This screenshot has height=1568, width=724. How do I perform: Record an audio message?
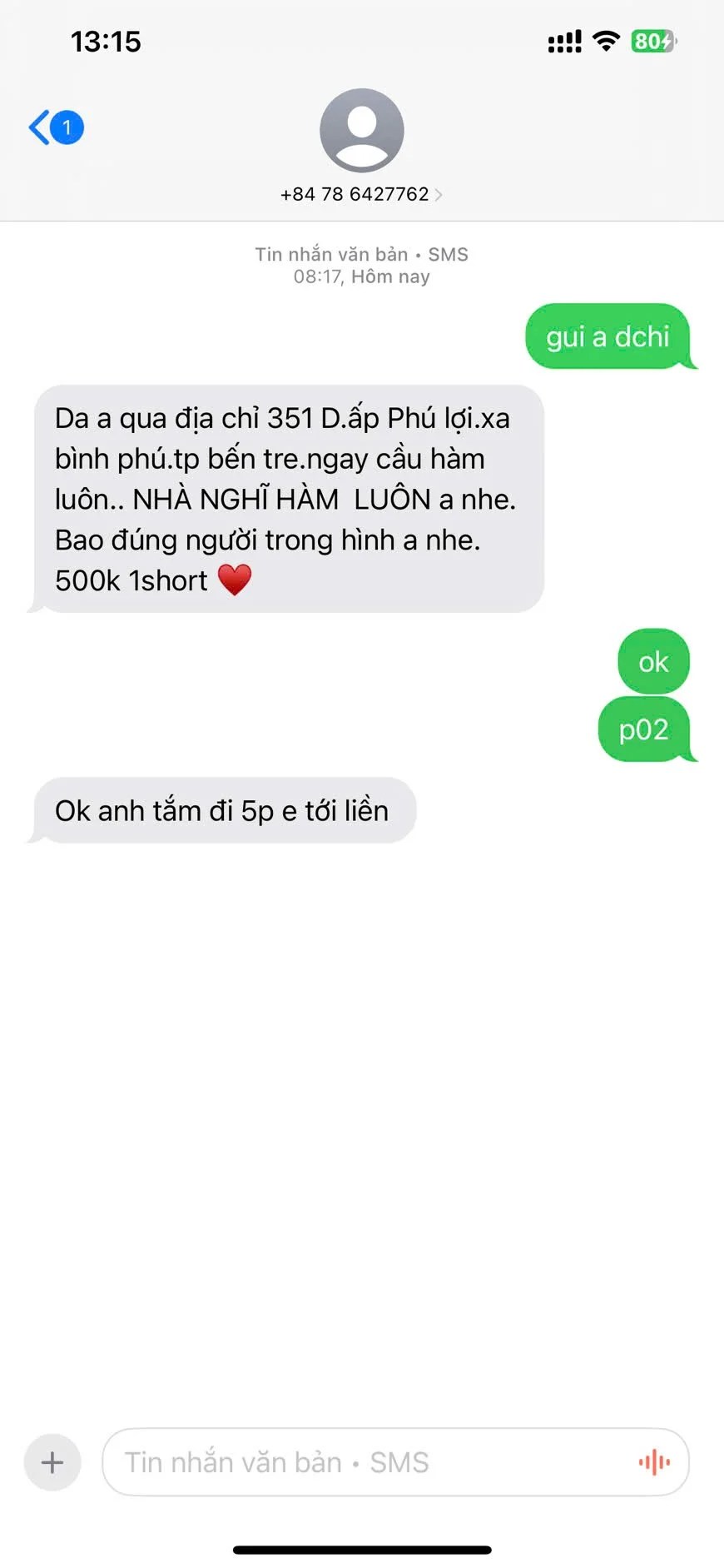pyautogui.click(x=654, y=1462)
